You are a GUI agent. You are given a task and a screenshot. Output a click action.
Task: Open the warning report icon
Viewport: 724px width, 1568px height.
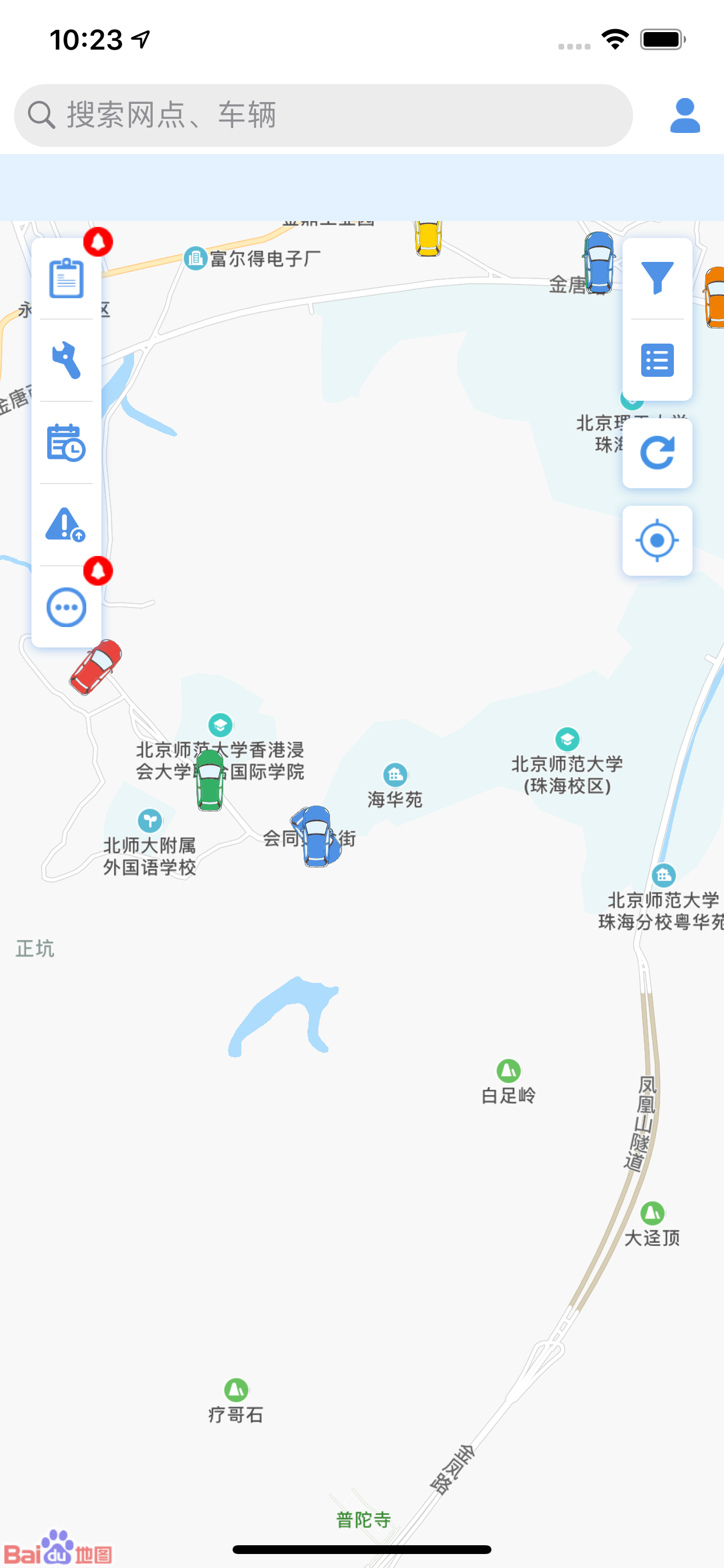pyautogui.click(x=66, y=524)
